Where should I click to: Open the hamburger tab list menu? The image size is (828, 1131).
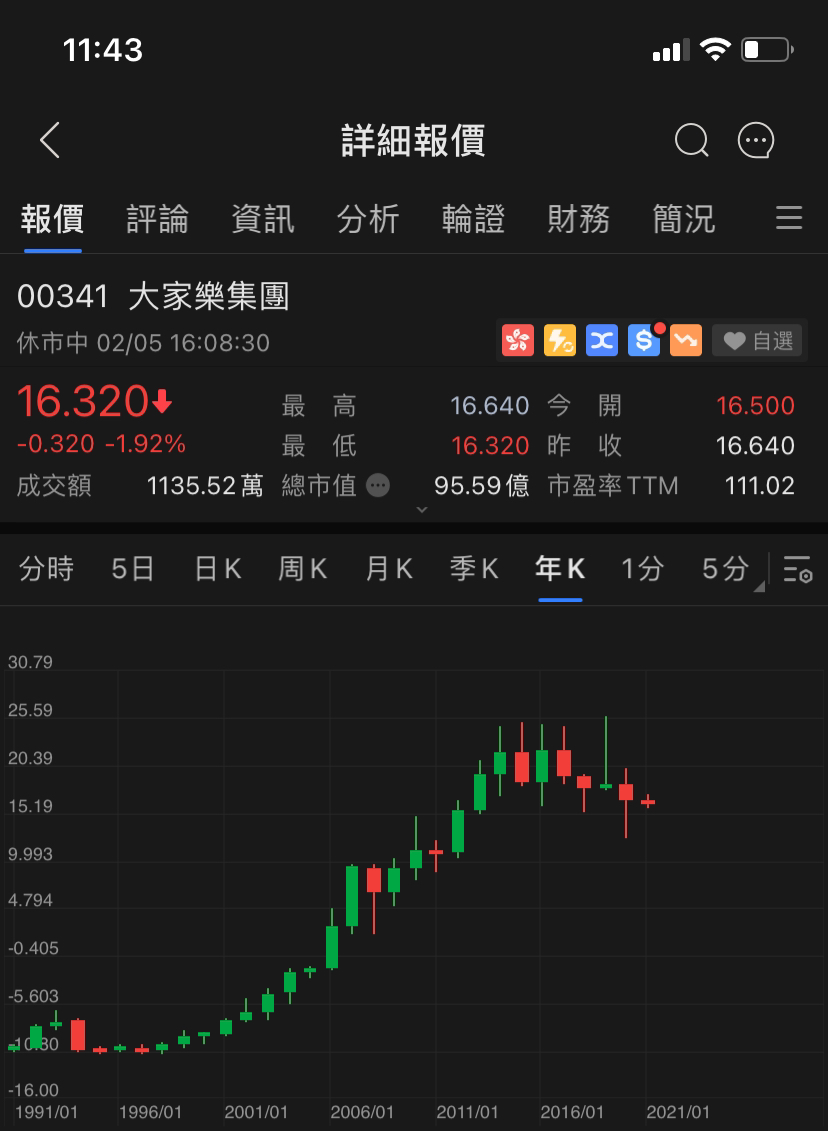click(789, 218)
